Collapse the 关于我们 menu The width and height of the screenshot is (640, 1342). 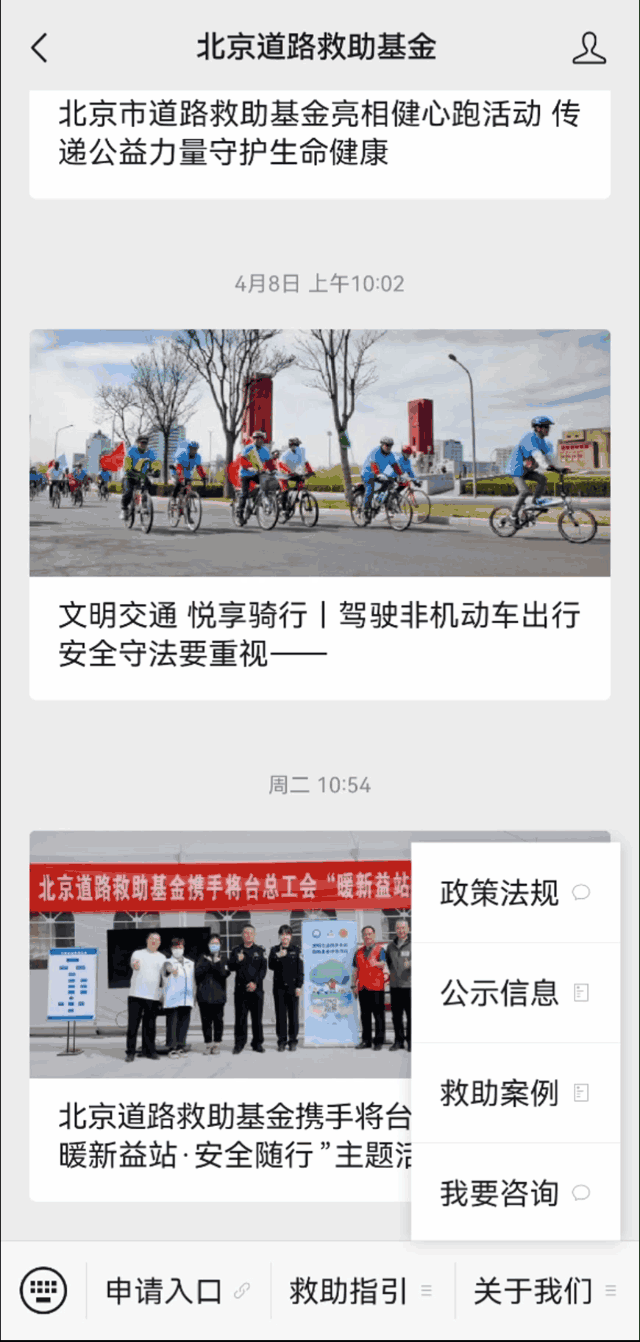tap(544, 1291)
